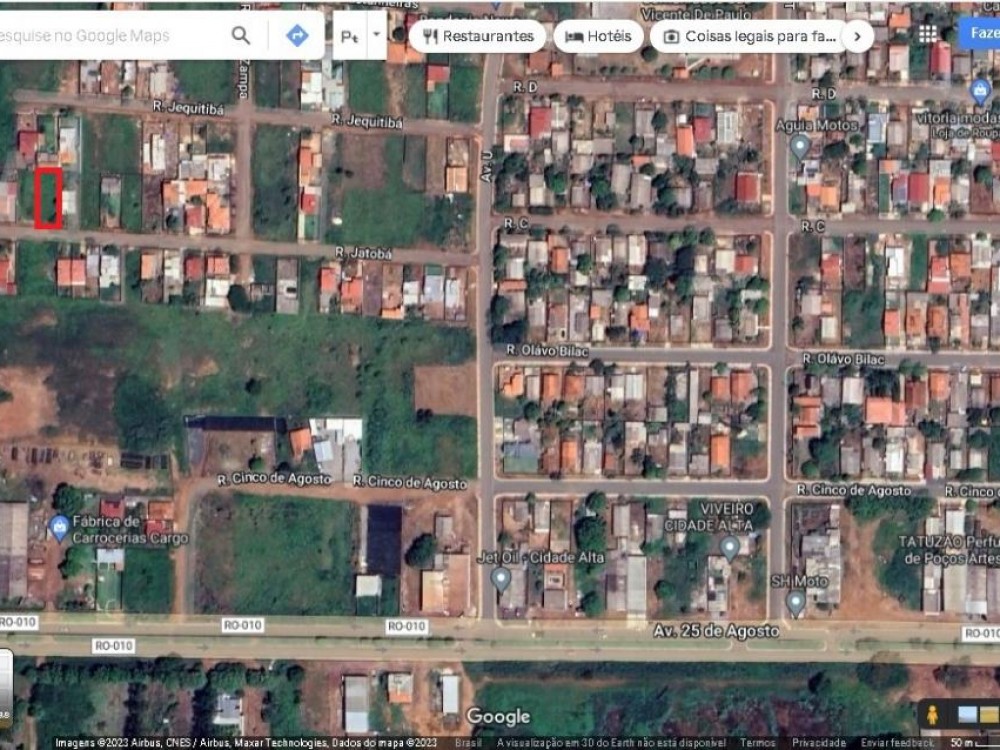The width and height of the screenshot is (1000, 750).
Task: Show more category chips with the chevron
Action: pos(857,36)
